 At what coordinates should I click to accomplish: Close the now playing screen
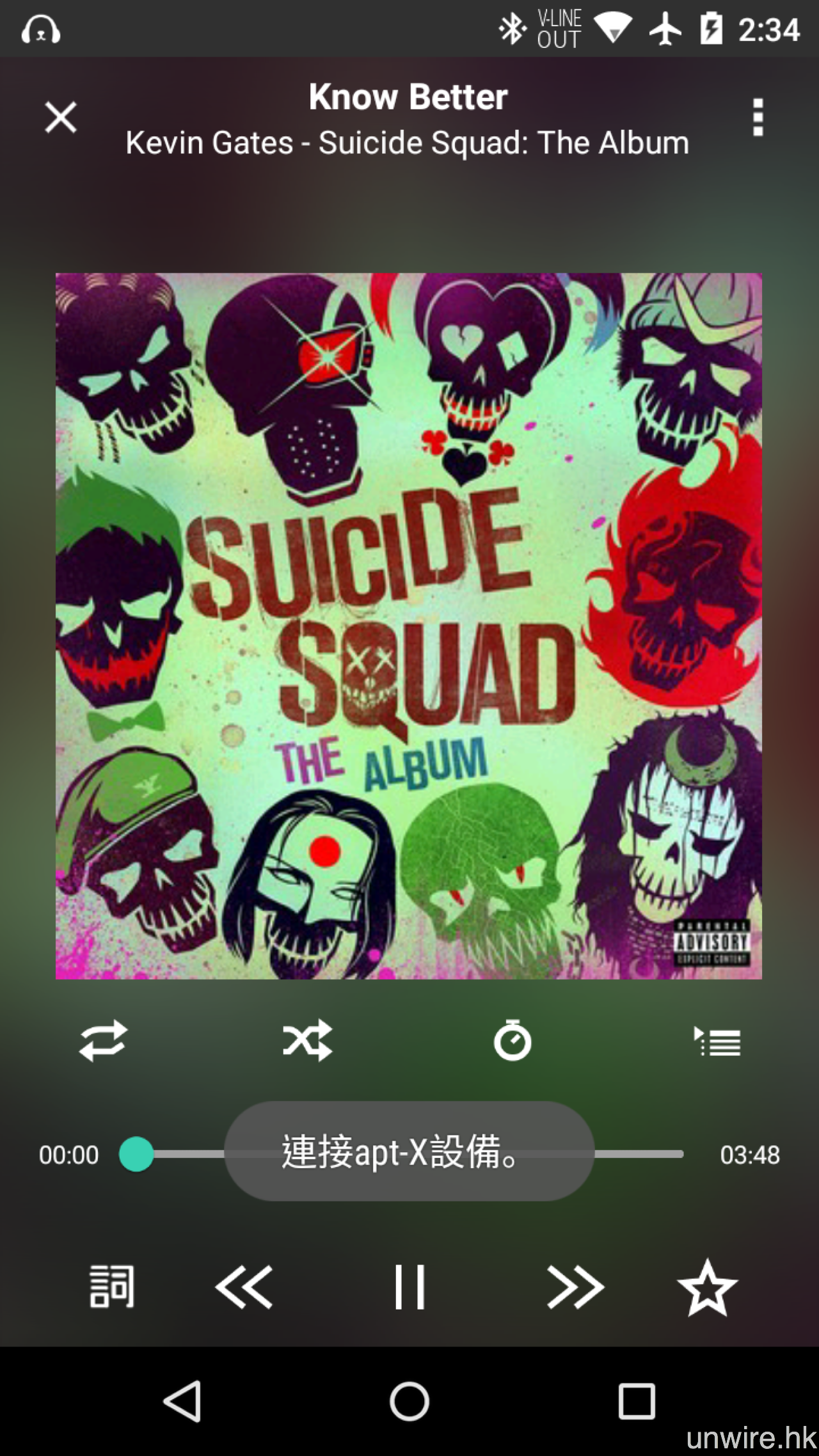61,117
